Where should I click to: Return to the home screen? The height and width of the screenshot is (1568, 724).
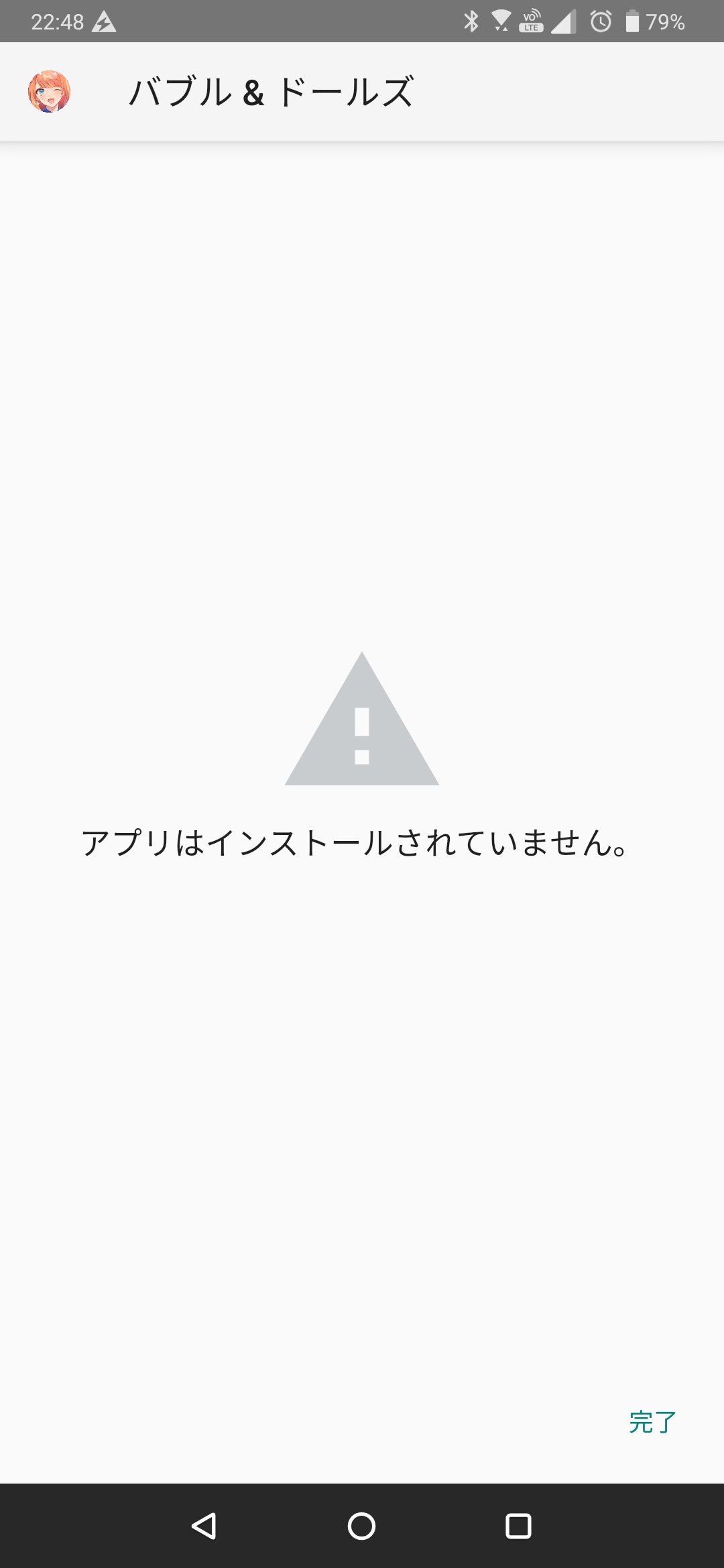(361, 1526)
